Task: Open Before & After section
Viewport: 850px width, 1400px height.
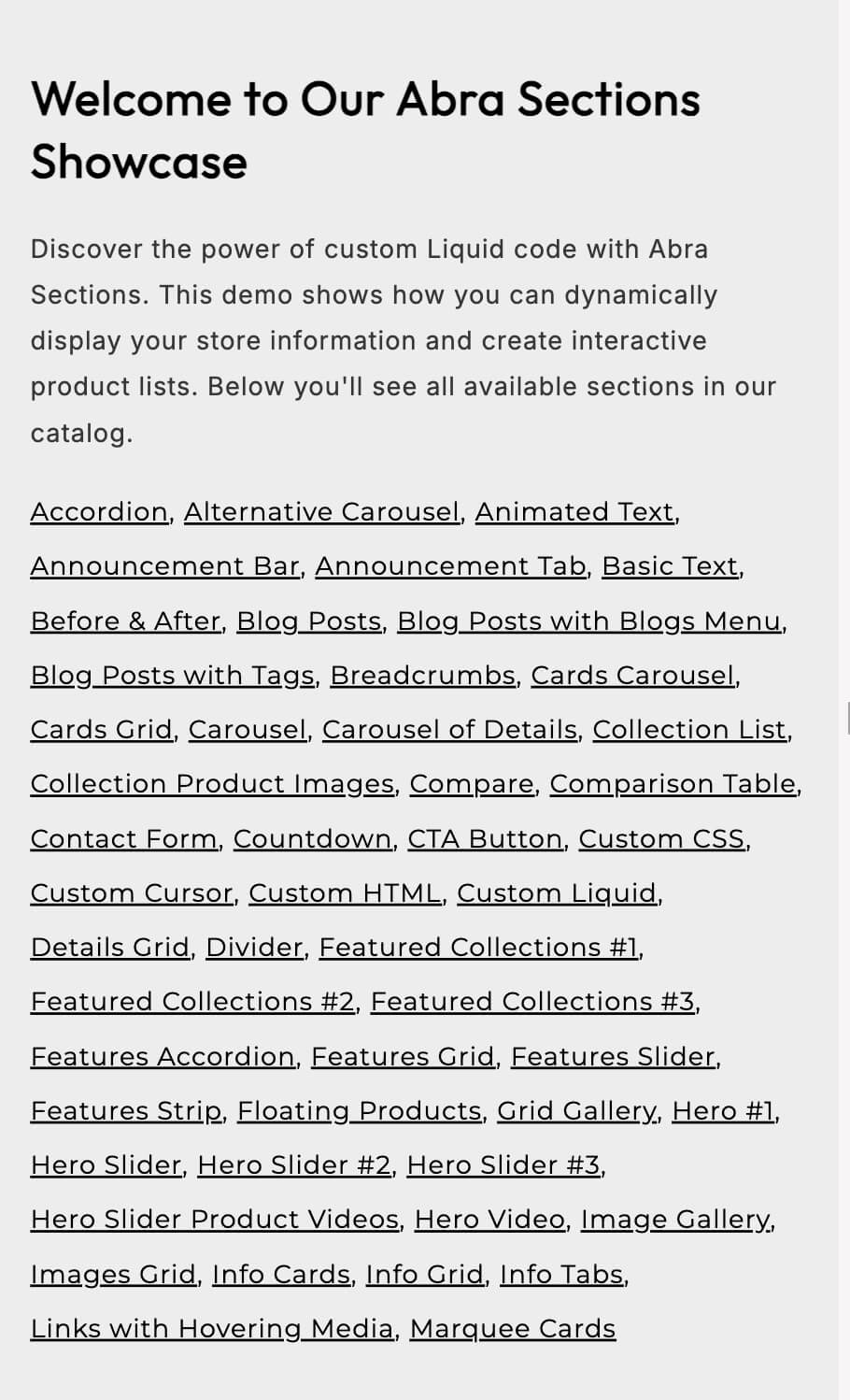Action: [x=126, y=621]
